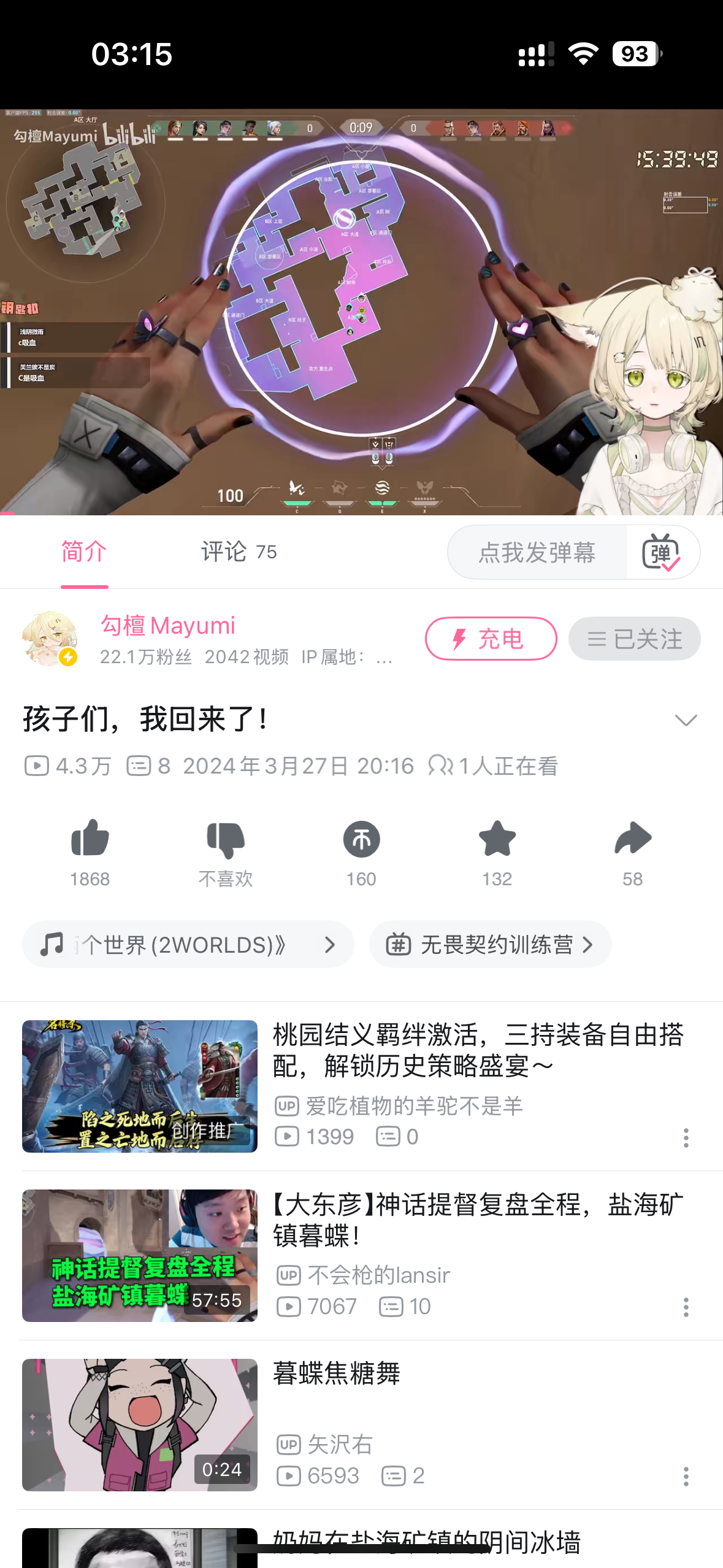Switch to the 评论 comments tab
This screenshot has width=723, height=1568.
239,551
